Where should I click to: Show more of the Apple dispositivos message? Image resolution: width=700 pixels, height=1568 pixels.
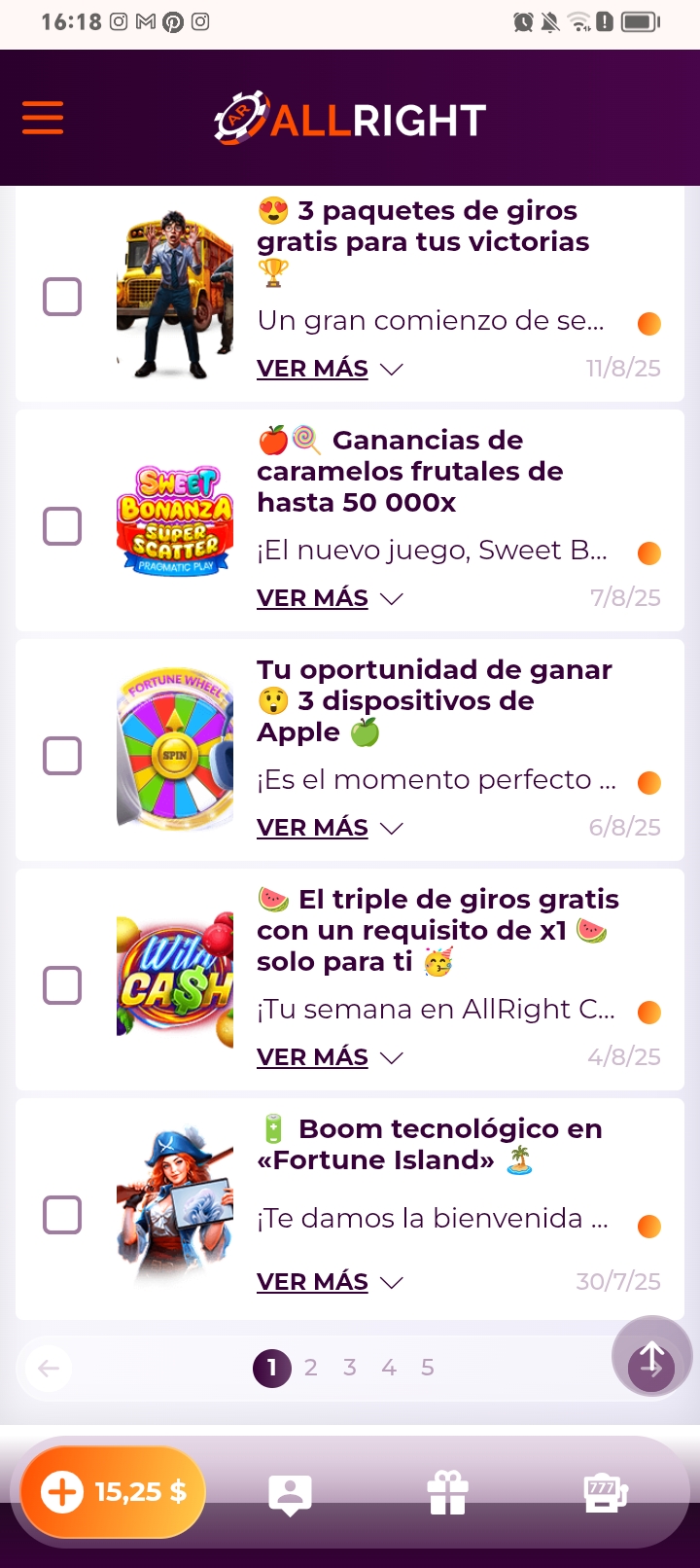329,829
